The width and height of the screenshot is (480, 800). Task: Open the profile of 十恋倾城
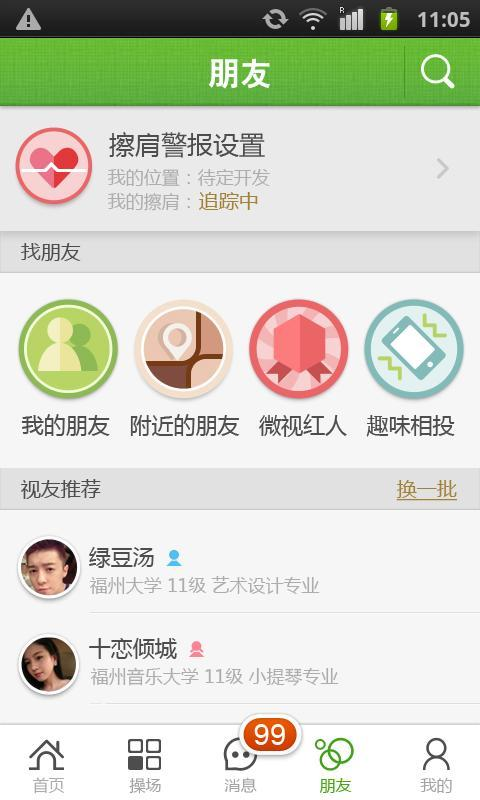click(240, 659)
